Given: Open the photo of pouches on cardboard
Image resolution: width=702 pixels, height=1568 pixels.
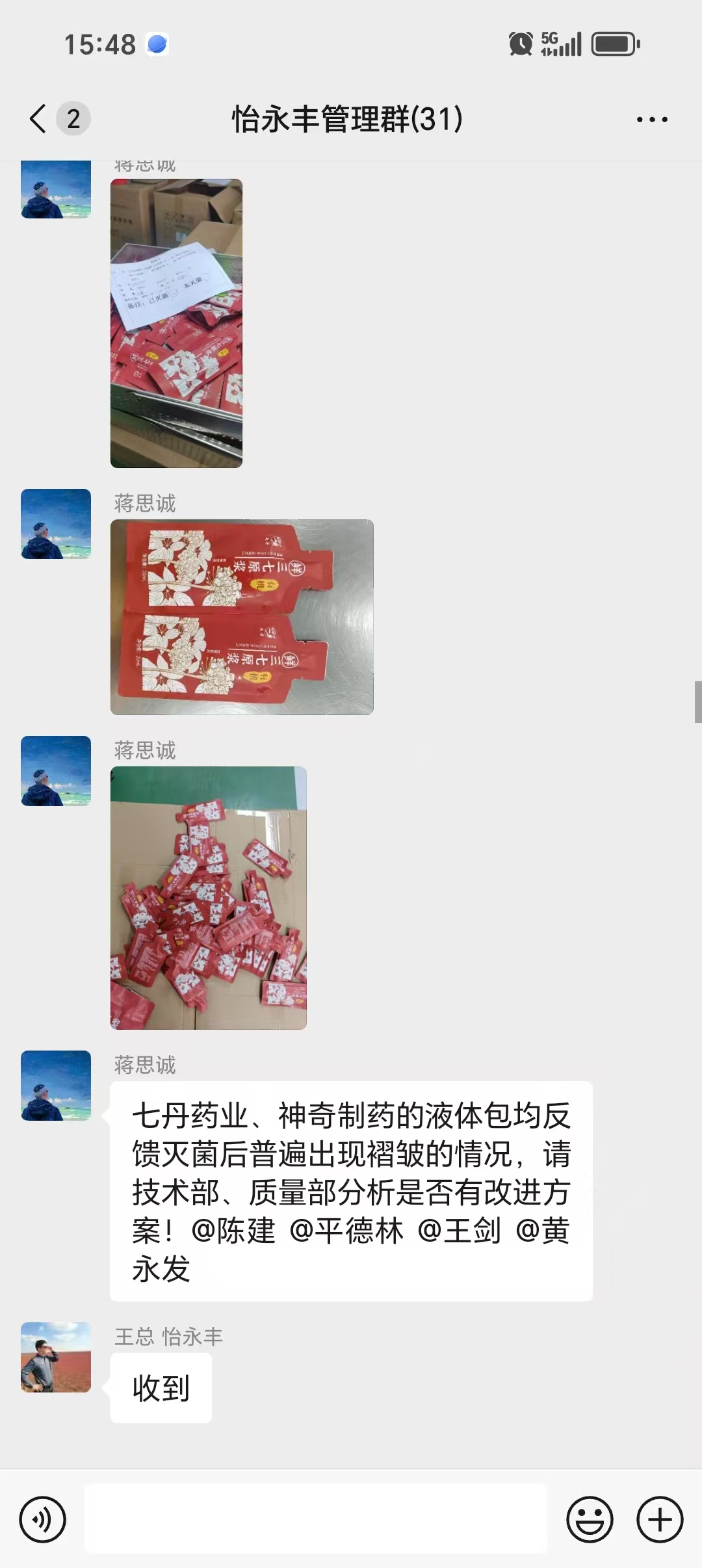Looking at the screenshot, I should point(209,898).
